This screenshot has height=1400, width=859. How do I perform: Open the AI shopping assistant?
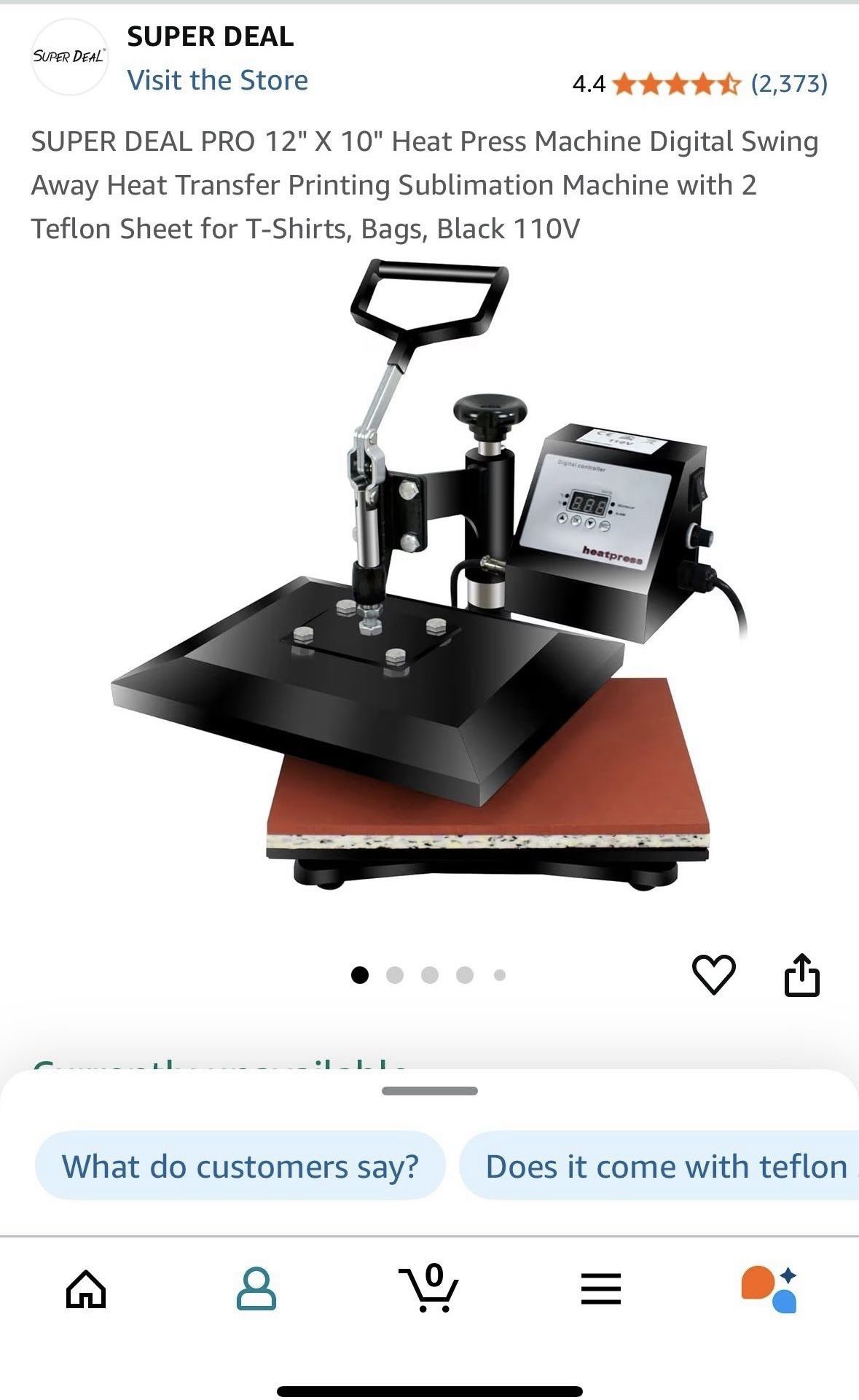[x=769, y=1289]
